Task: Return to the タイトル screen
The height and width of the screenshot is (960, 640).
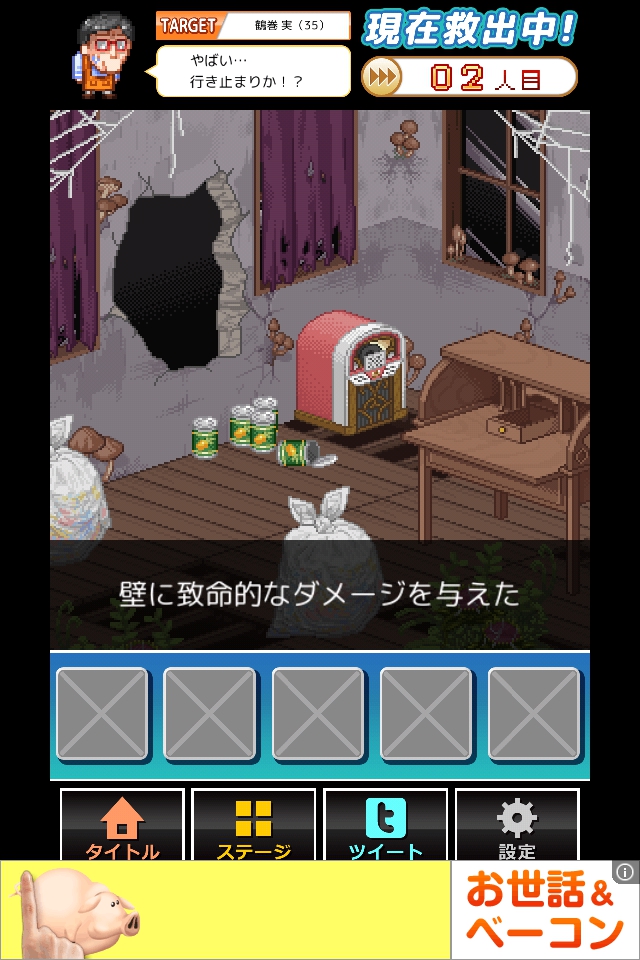Action: [123, 826]
